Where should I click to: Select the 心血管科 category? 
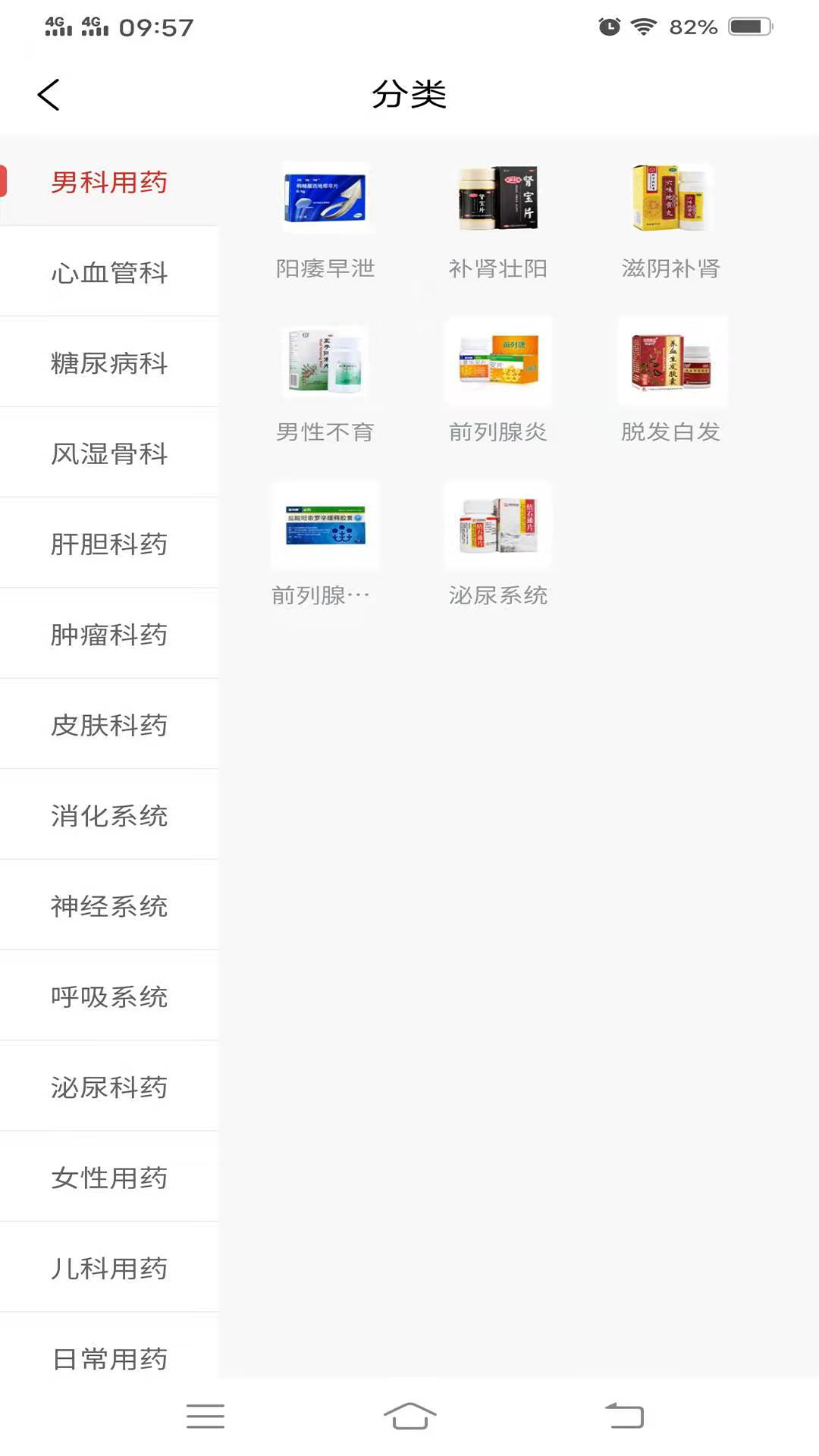tap(109, 272)
